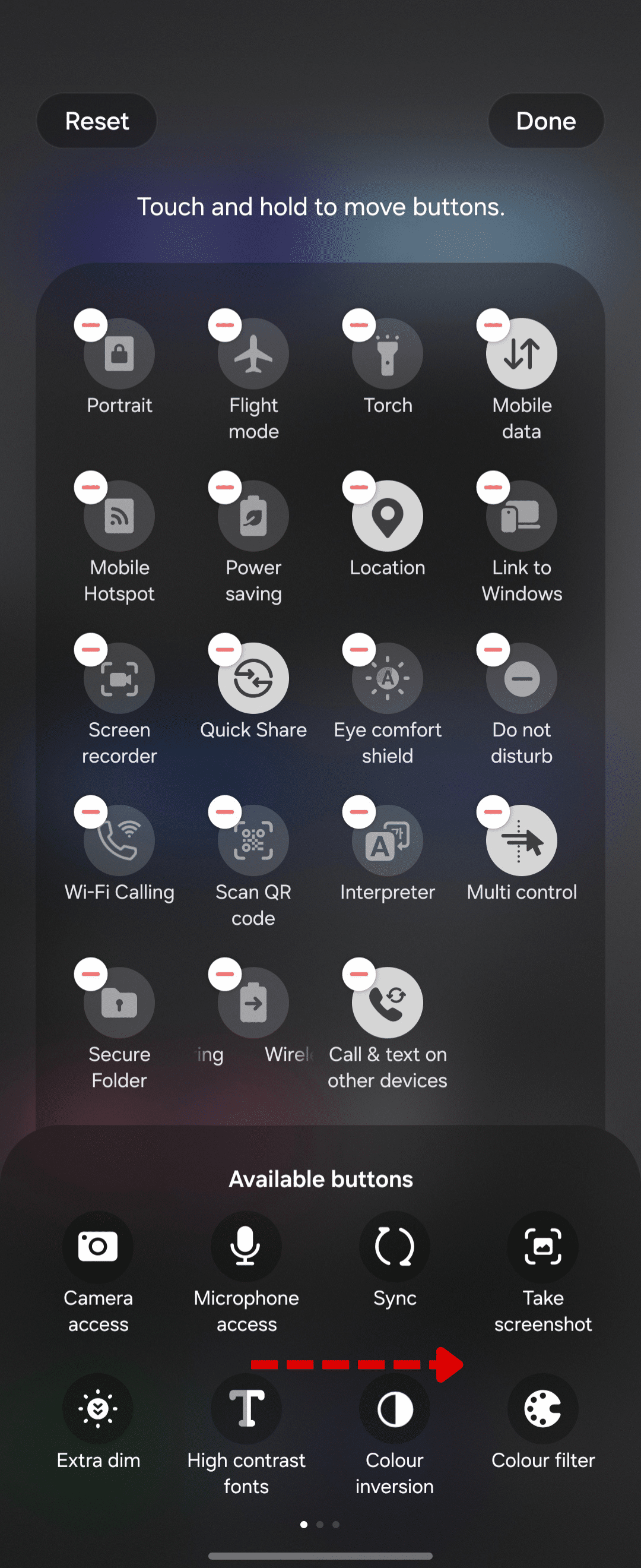The image size is (641, 1568).
Task: Add the Extra dim button
Action: [x=98, y=1408]
